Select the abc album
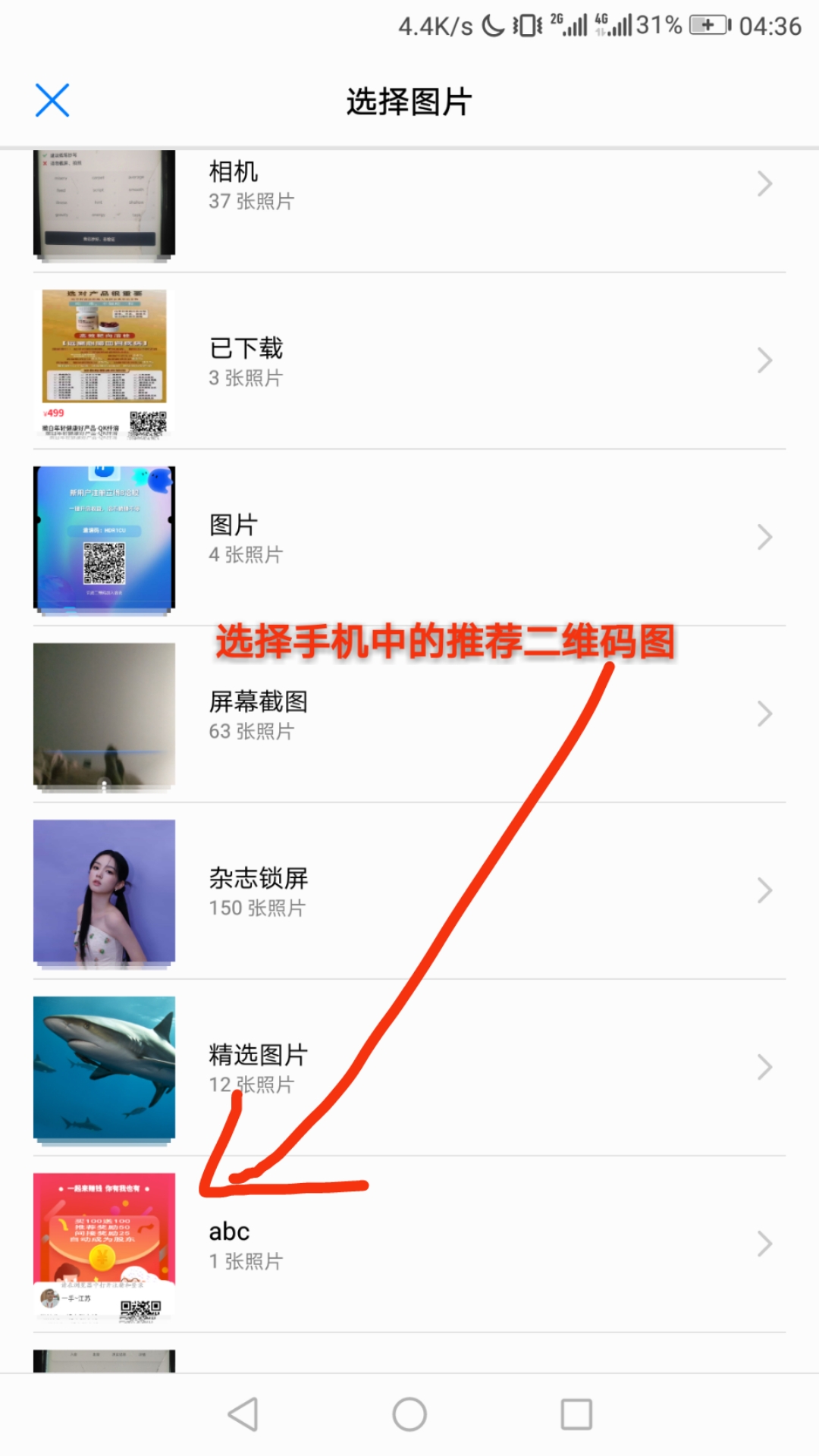This screenshot has width=819, height=1456. click(409, 1244)
